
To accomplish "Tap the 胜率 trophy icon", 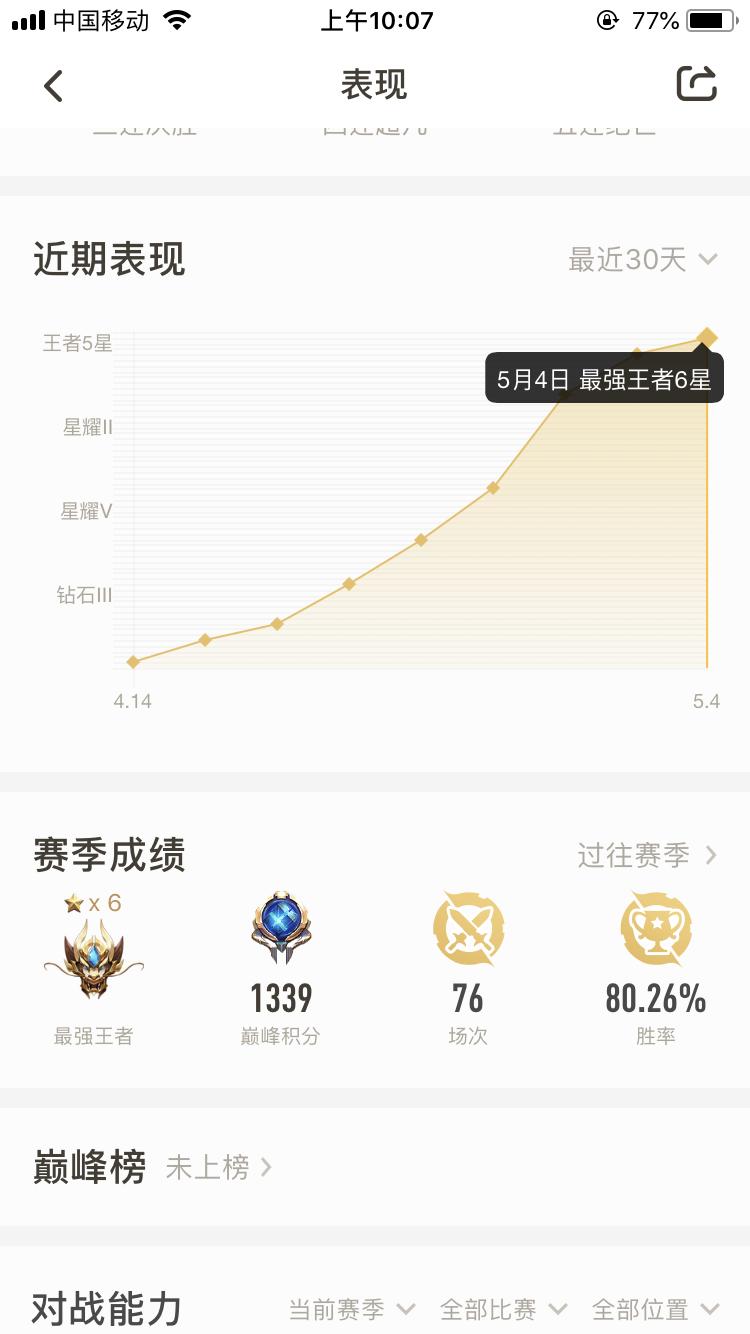I will 655,929.
